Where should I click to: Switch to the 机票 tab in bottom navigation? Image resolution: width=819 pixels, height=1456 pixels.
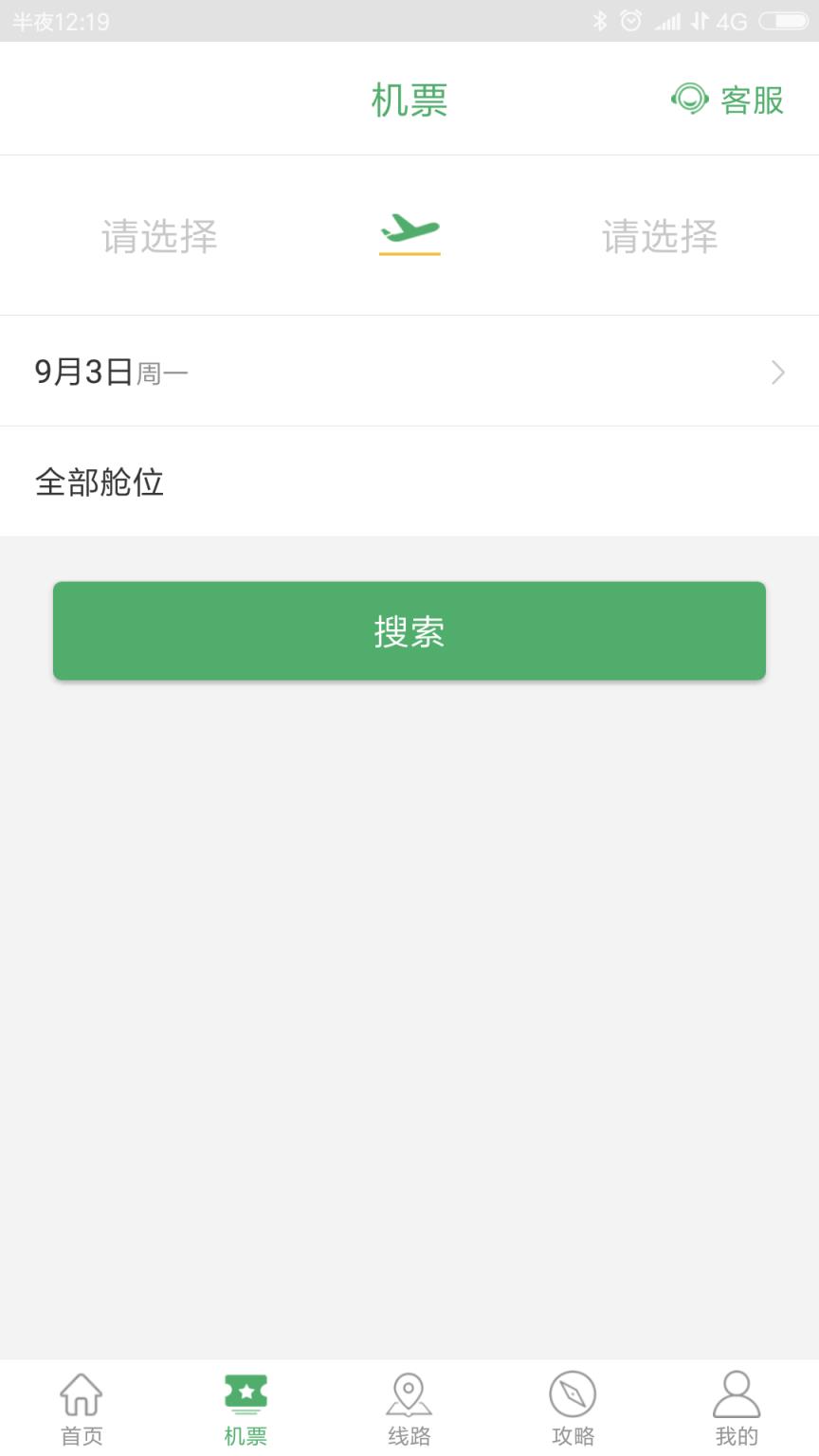point(246,1408)
